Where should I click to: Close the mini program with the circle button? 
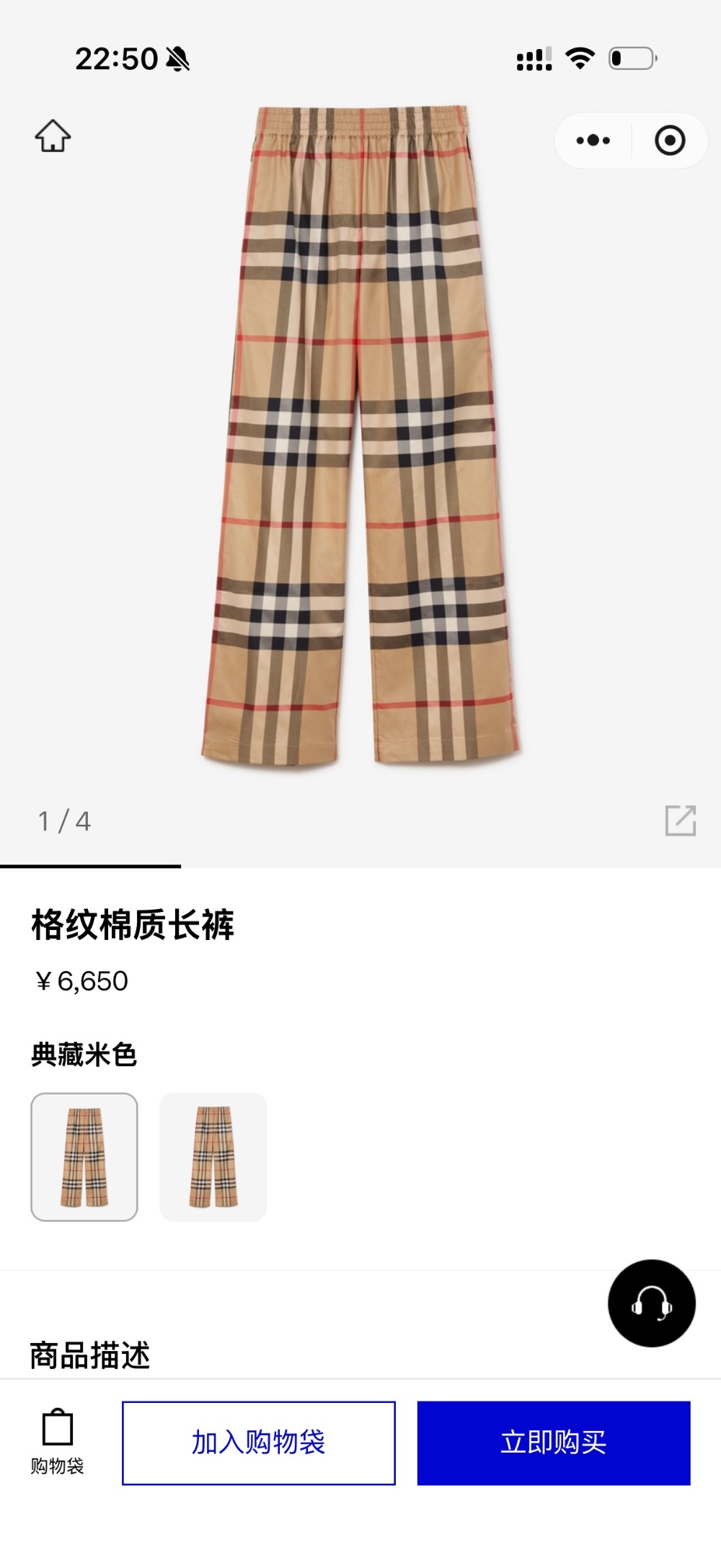coord(670,141)
